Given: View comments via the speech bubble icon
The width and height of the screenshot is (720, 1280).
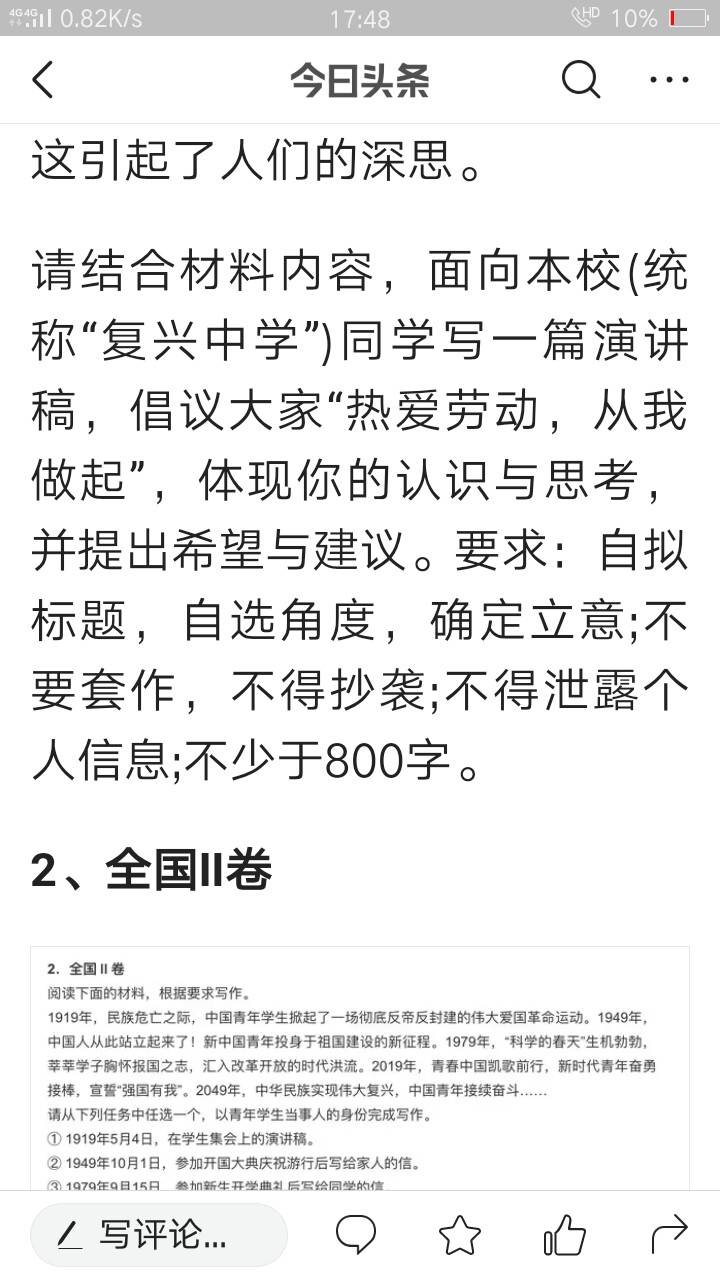Looking at the screenshot, I should point(356,1235).
